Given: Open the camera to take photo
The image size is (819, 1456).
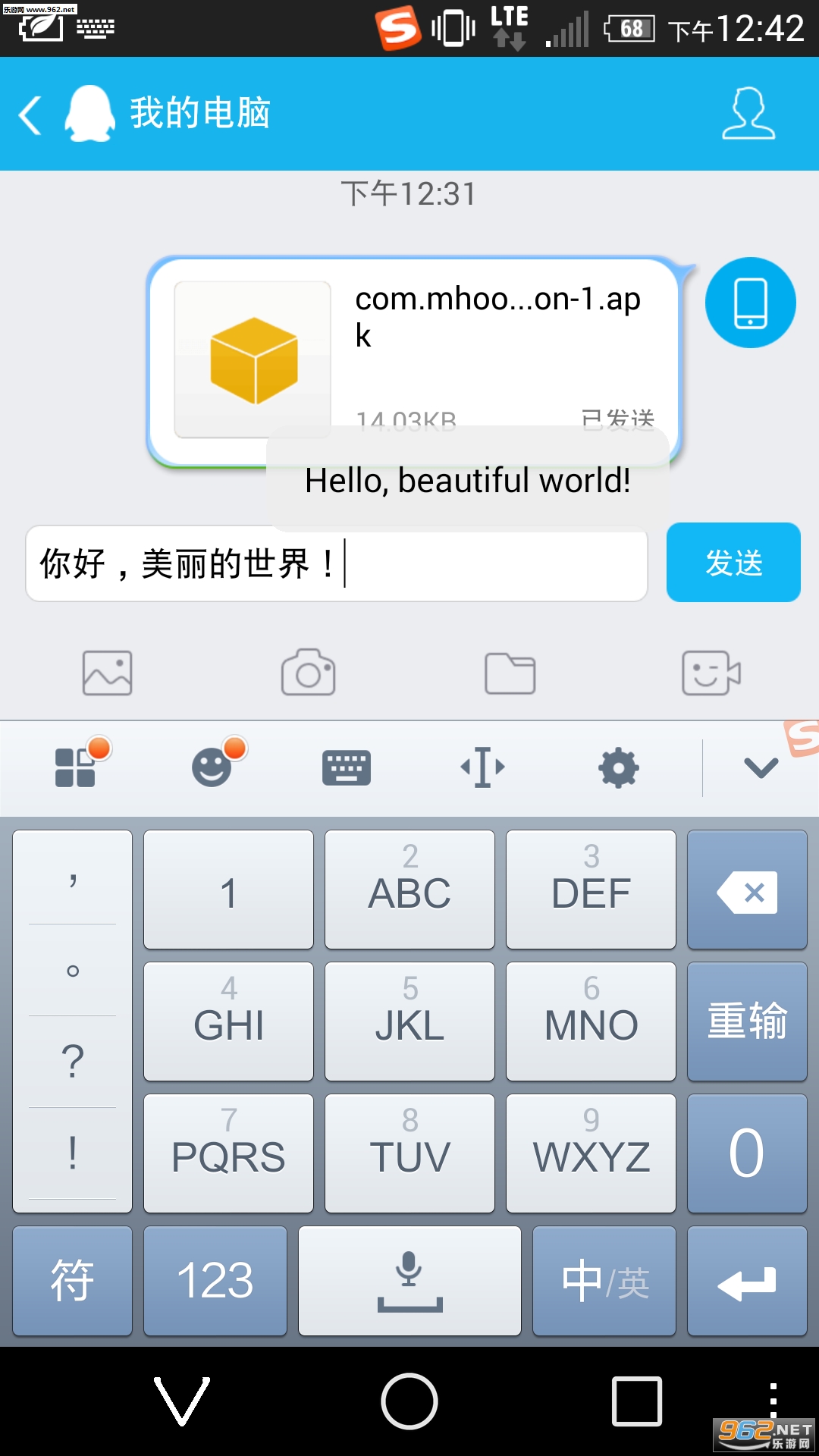Looking at the screenshot, I should click(308, 673).
